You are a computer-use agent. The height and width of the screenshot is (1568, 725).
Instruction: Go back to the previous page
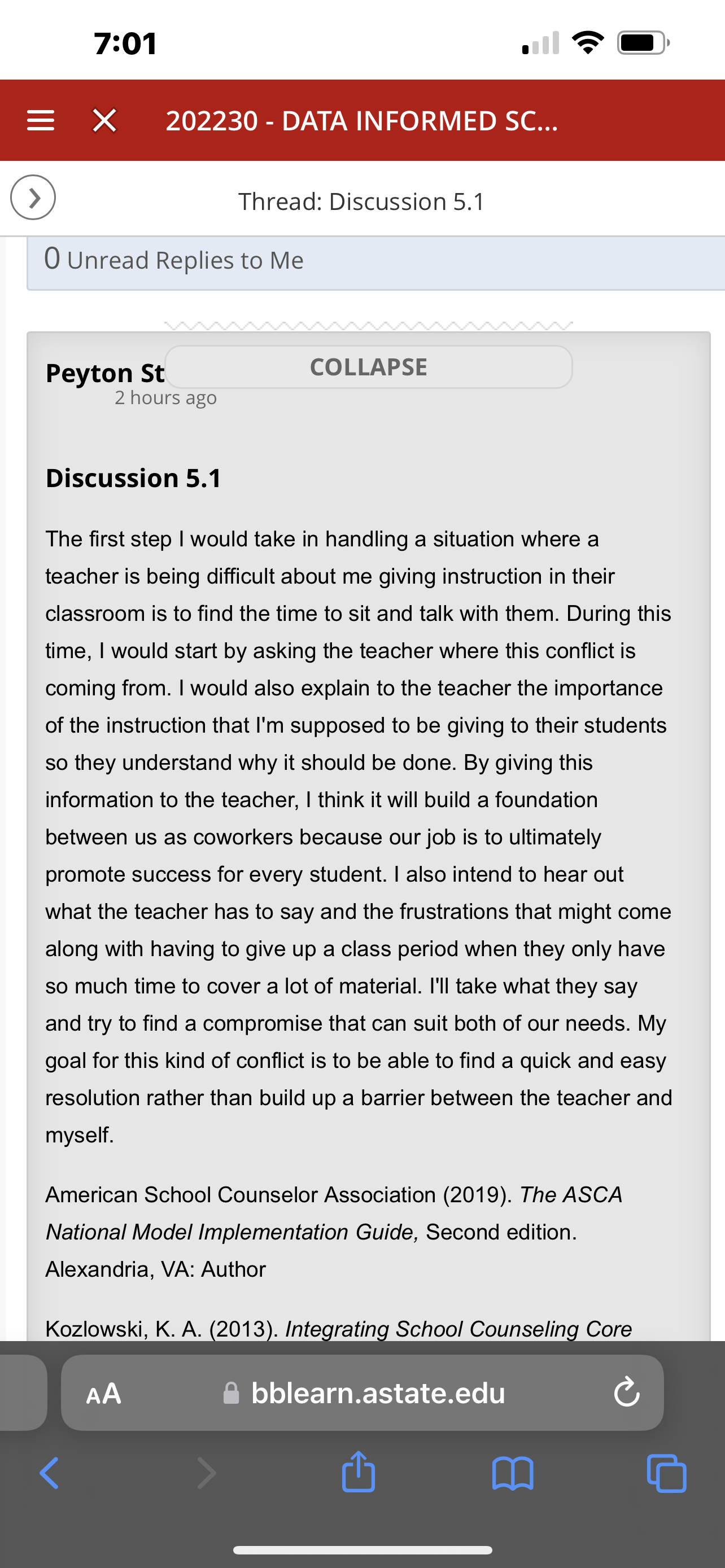tap(49, 1473)
